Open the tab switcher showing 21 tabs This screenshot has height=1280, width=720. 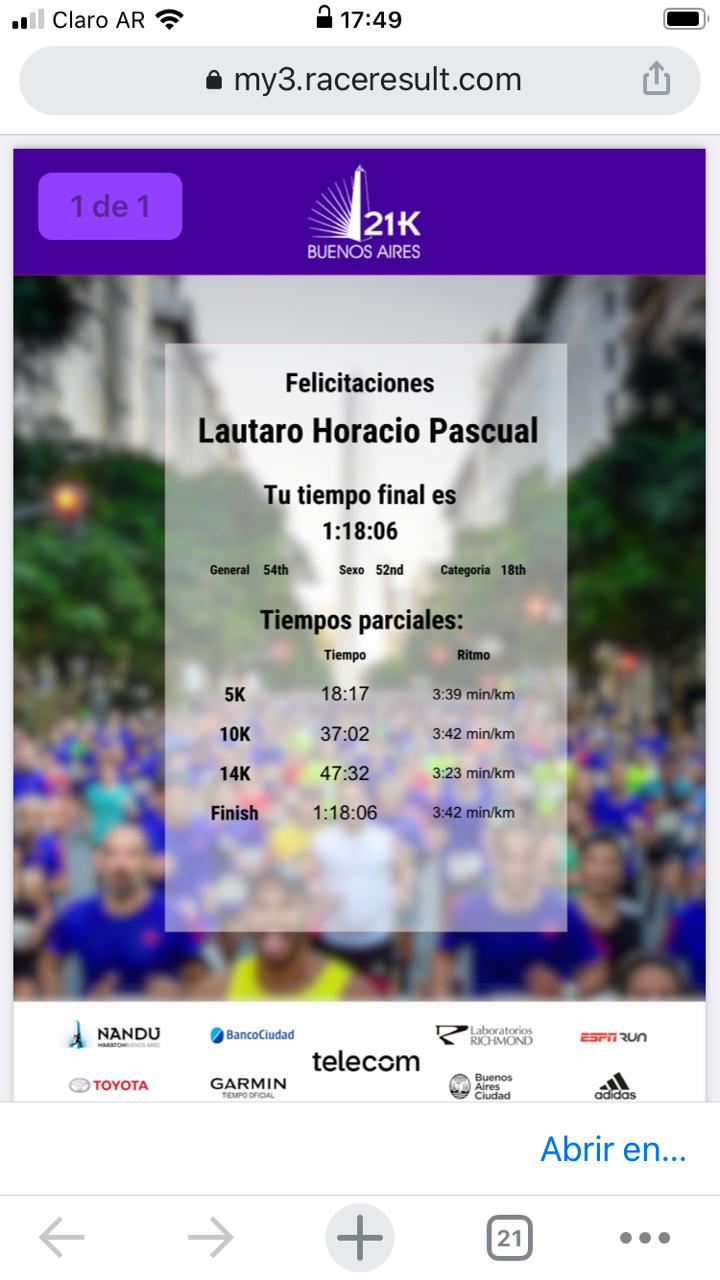[x=509, y=1239]
